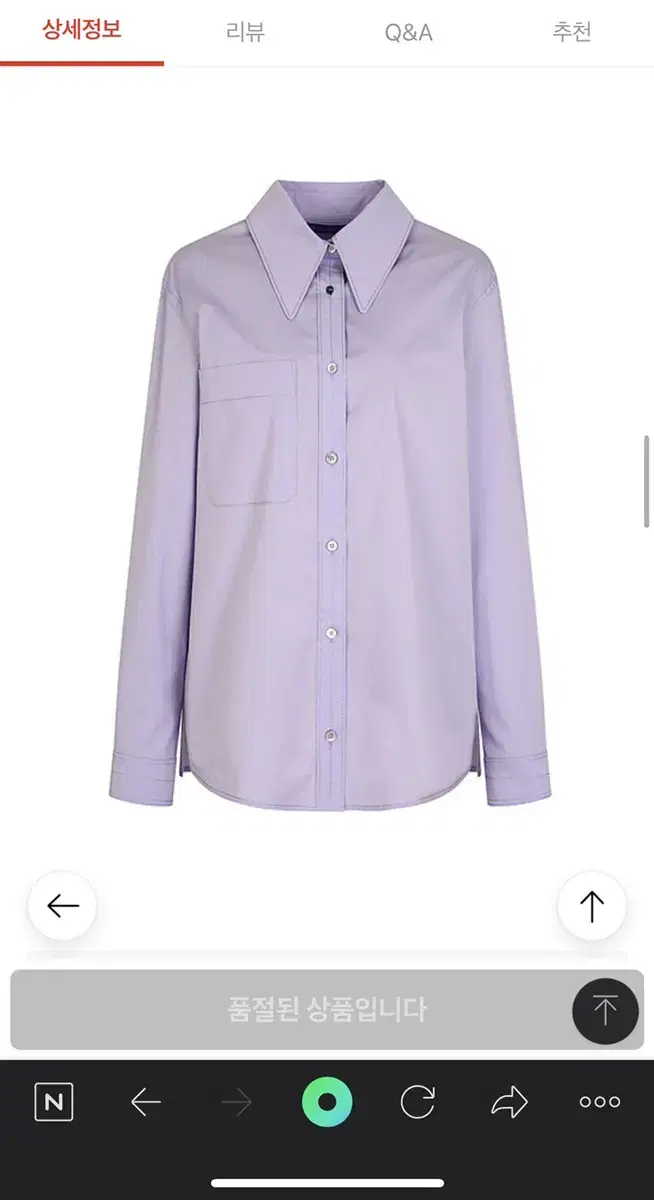Viewport: 654px width, 1200px height.
Task: Select the 상세정보 tab
Action: 82,31
